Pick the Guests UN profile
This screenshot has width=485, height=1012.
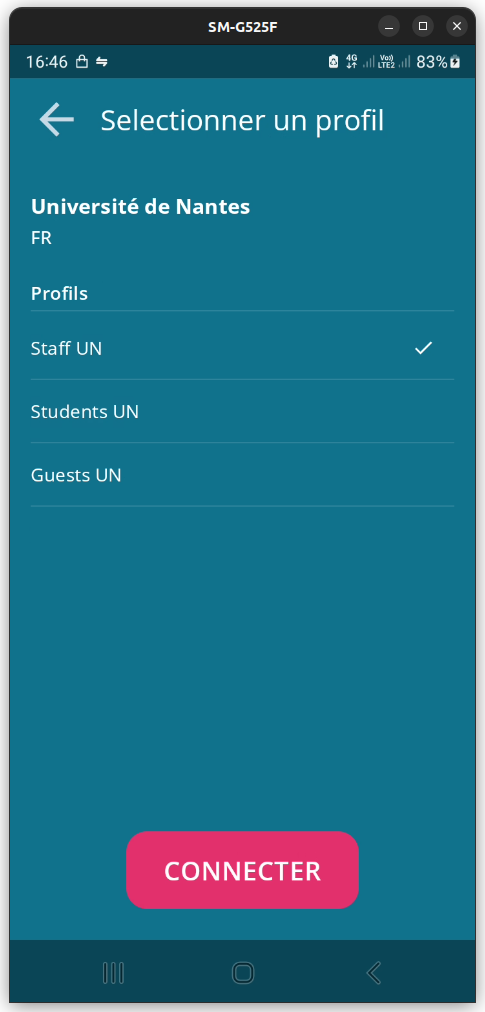[242, 475]
